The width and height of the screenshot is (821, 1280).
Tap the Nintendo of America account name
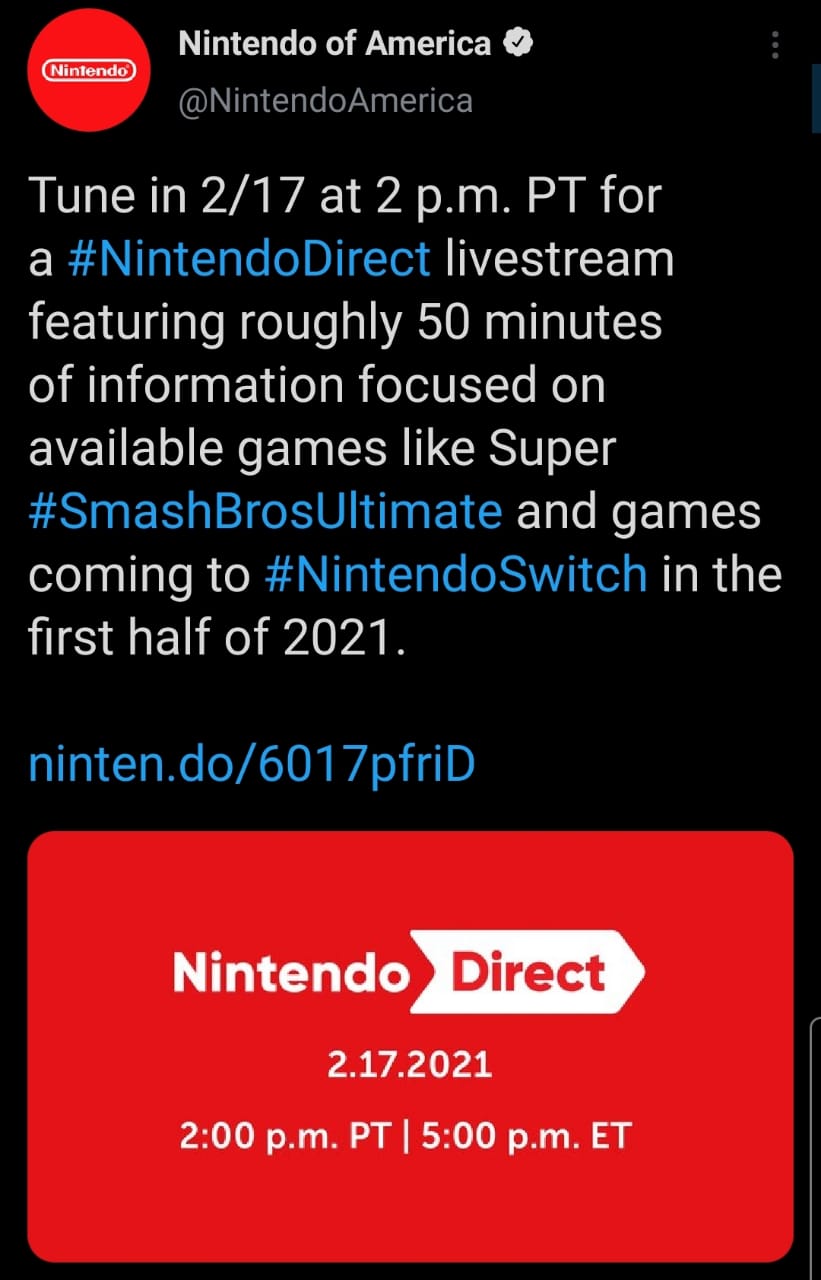pos(335,44)
